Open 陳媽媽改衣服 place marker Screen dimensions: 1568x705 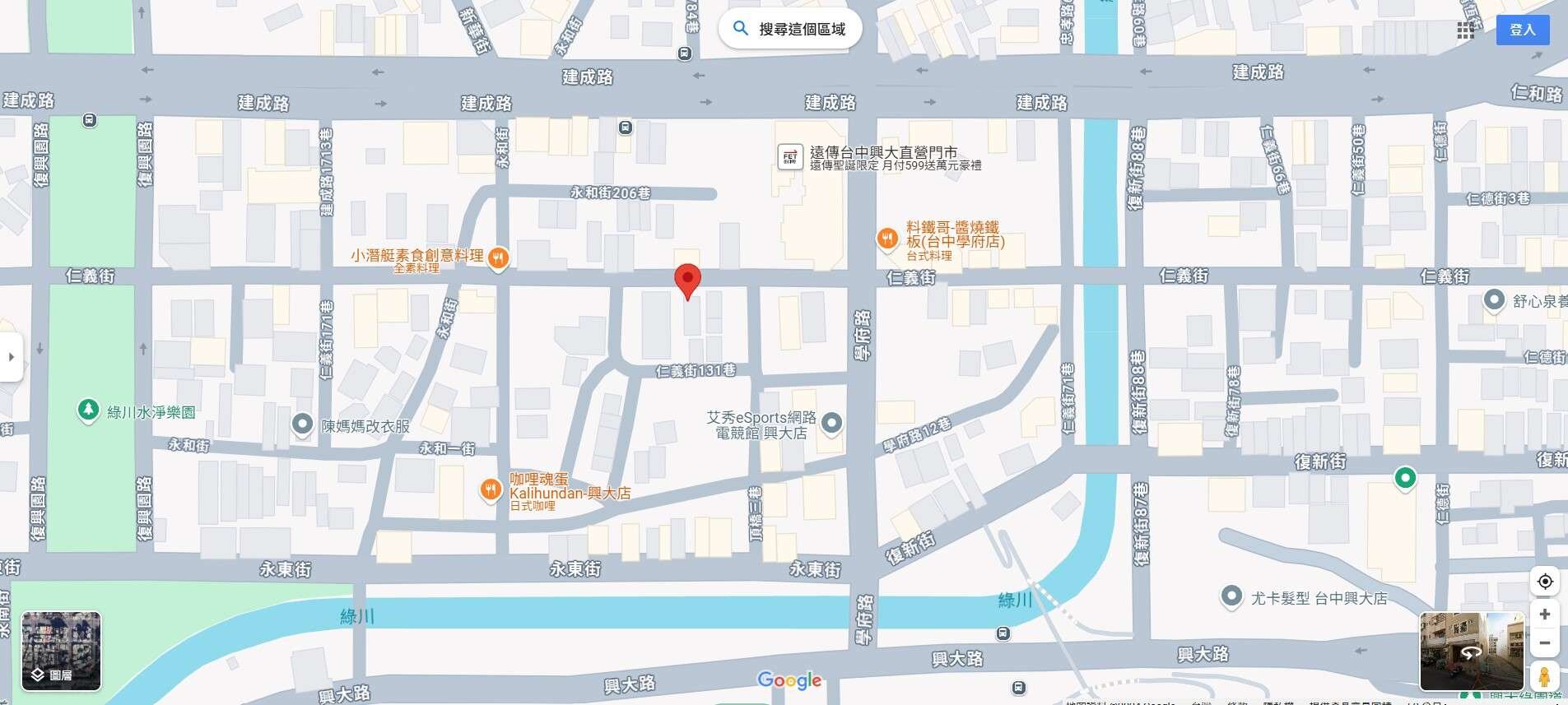tap(302, 424)
